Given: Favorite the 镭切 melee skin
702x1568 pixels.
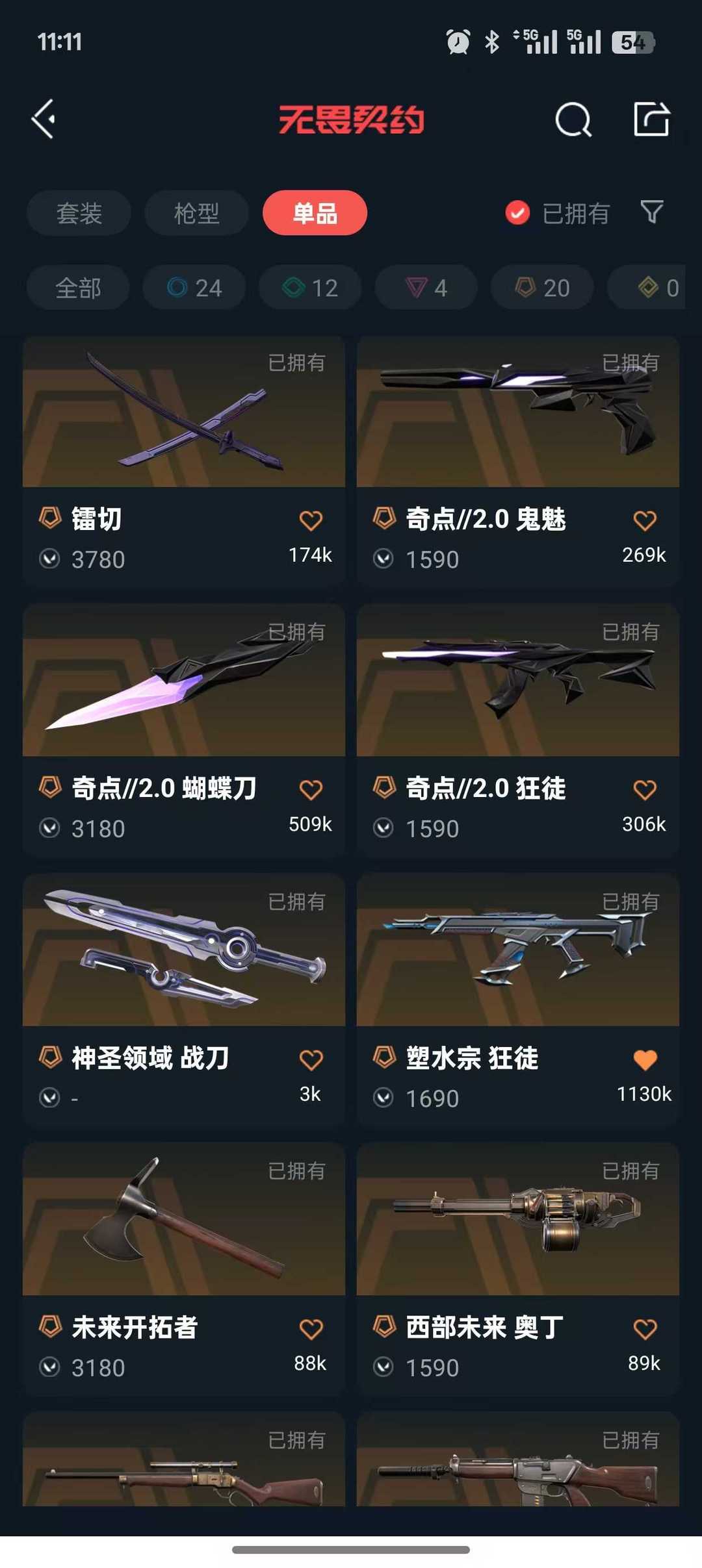Looking at the screenshot, I should pos(311,520).
